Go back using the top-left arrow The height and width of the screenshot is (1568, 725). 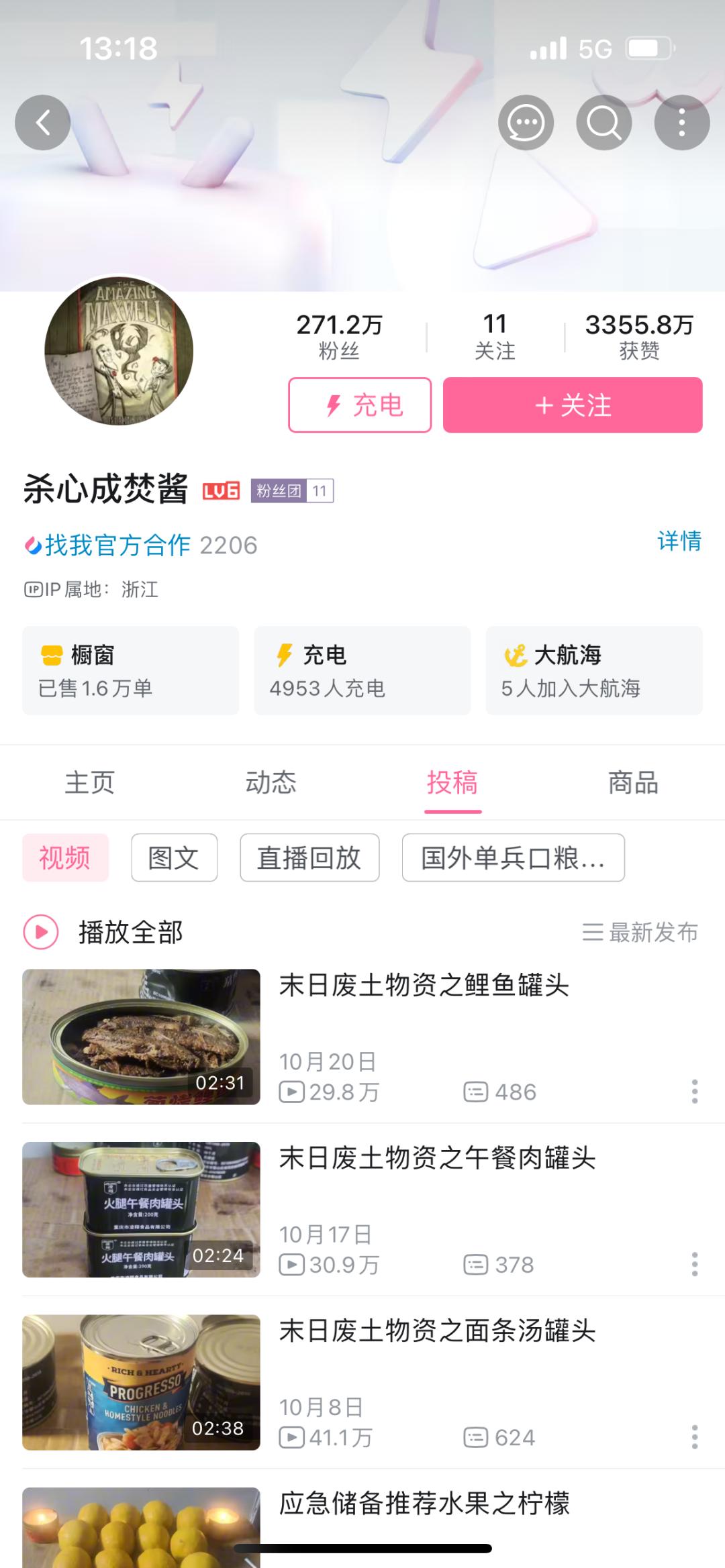coord(43,123)
